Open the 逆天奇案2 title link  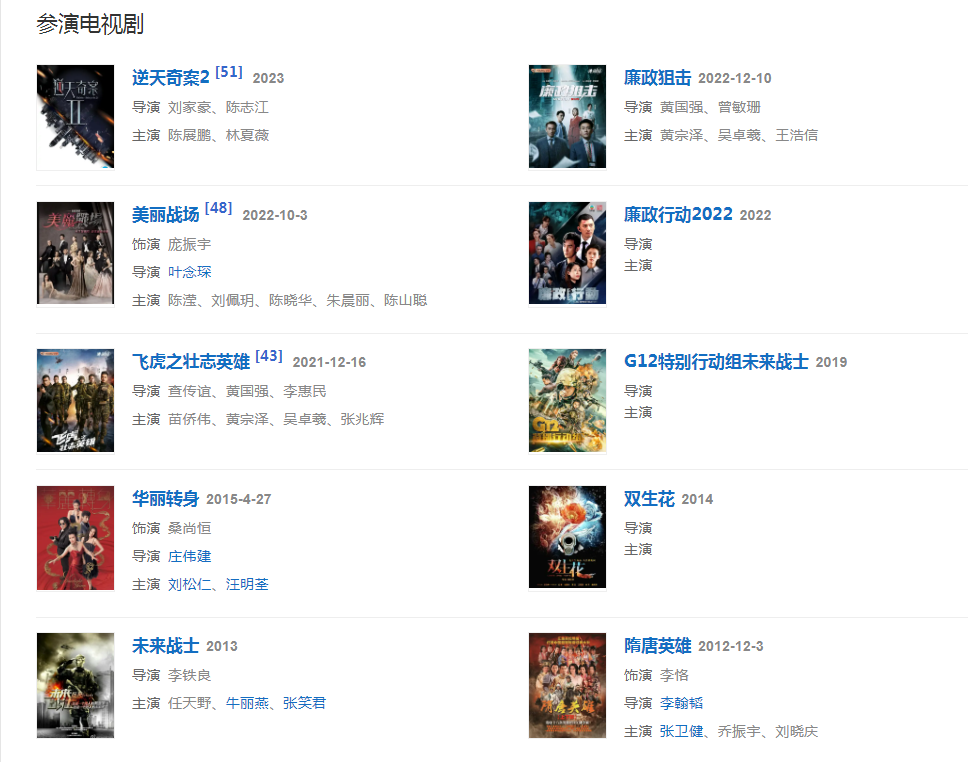(171, 78)
